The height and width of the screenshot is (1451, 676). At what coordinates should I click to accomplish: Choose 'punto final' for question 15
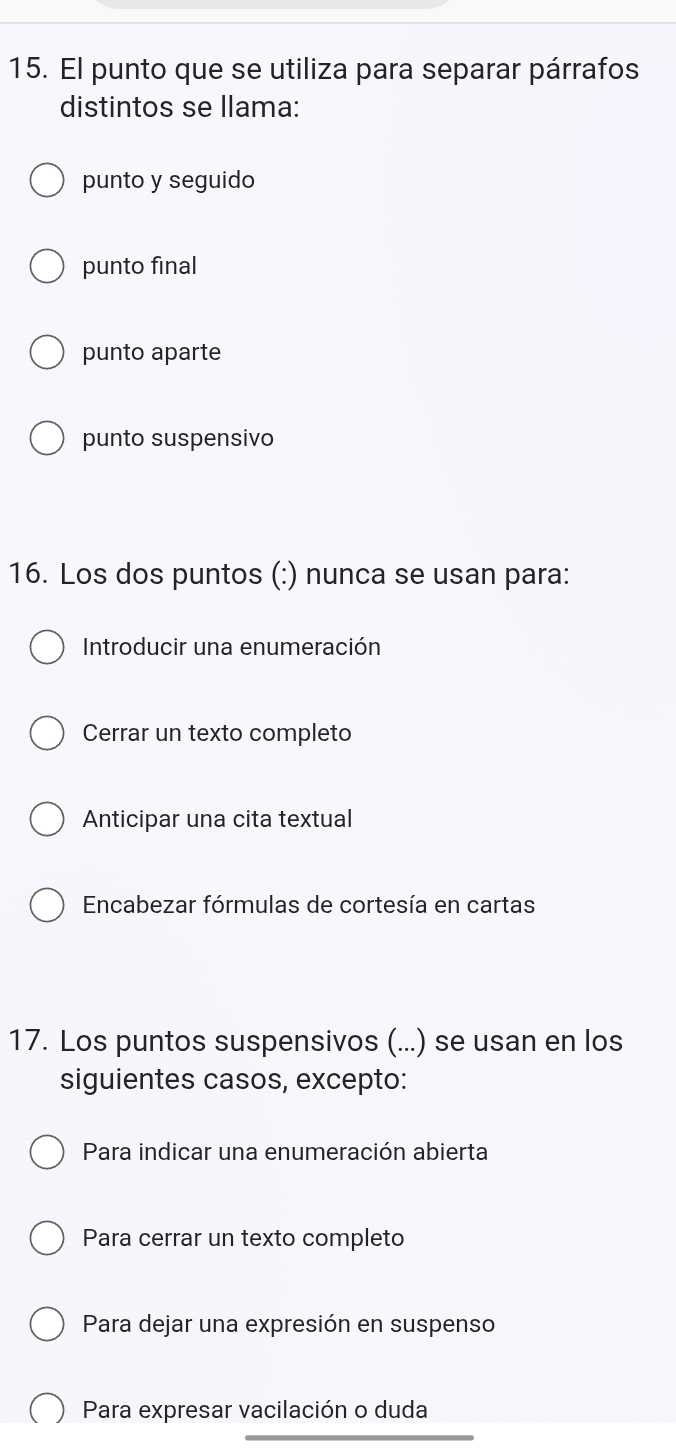tap(47, 267)
